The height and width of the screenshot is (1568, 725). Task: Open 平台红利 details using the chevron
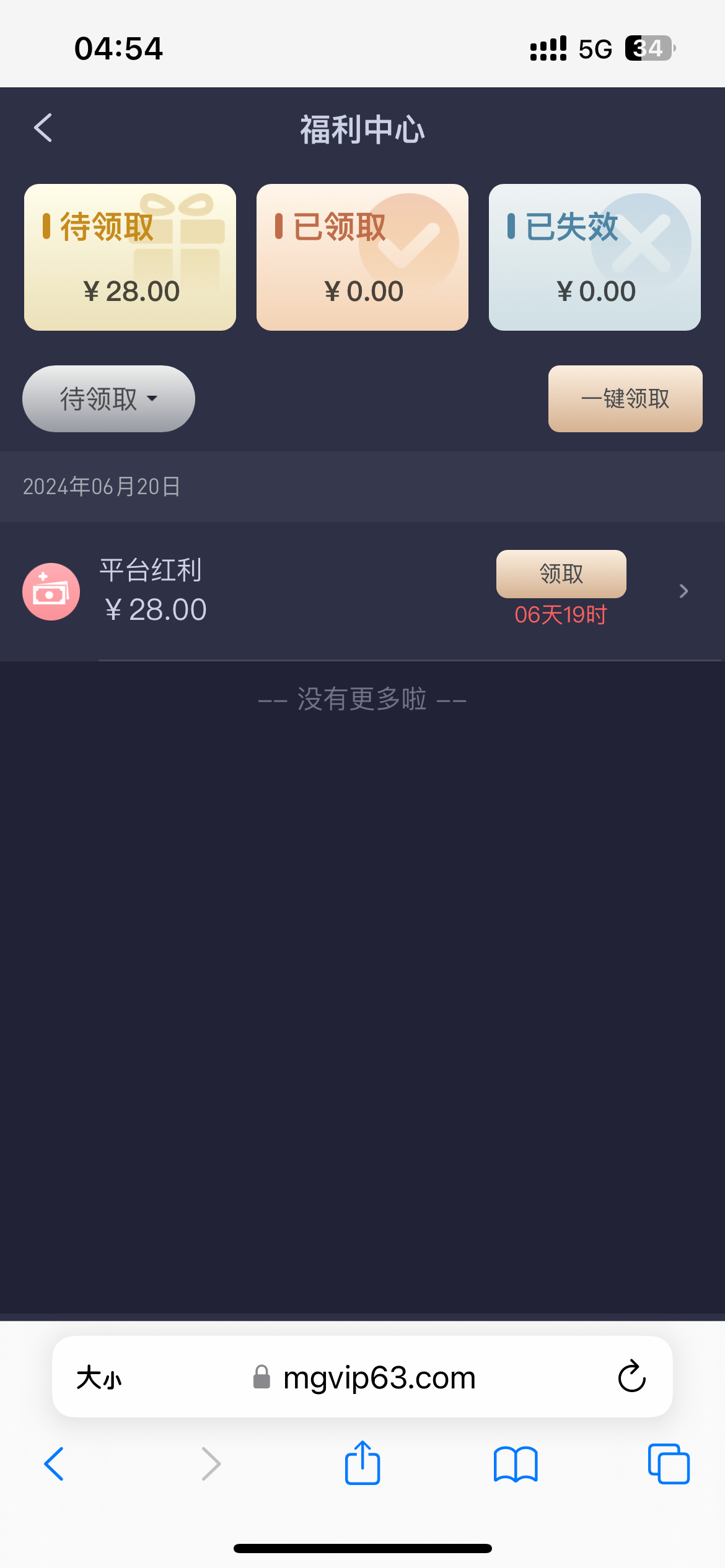point(683,591)
